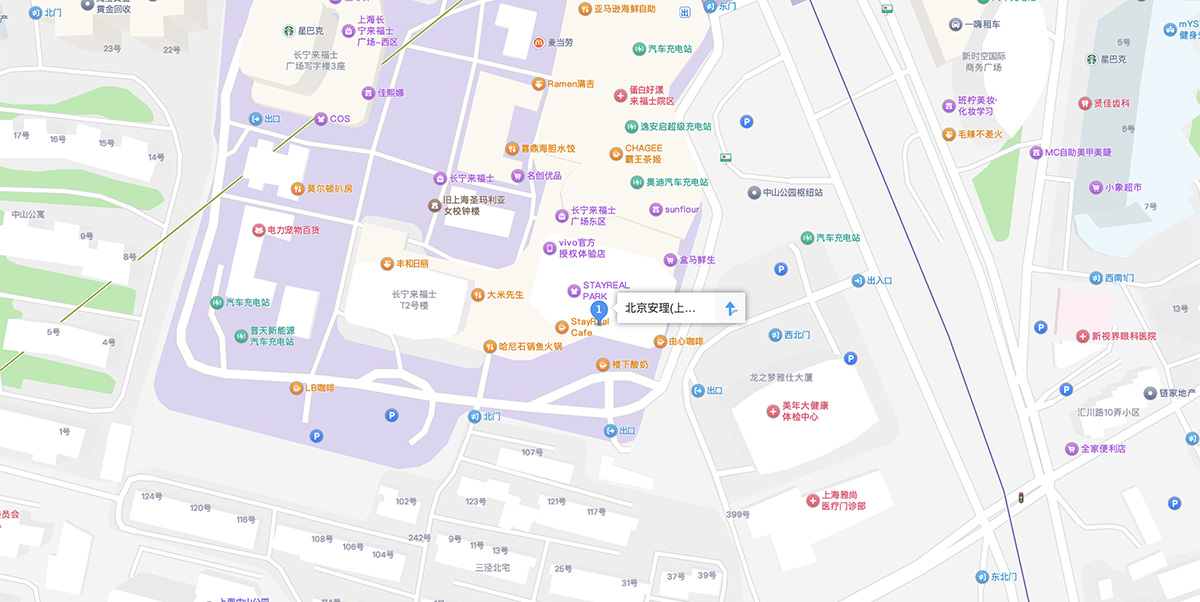Open the 美年大健康体检中心 marker
This screenshot has width=1200, height=602.
click(x=773, y=411)
